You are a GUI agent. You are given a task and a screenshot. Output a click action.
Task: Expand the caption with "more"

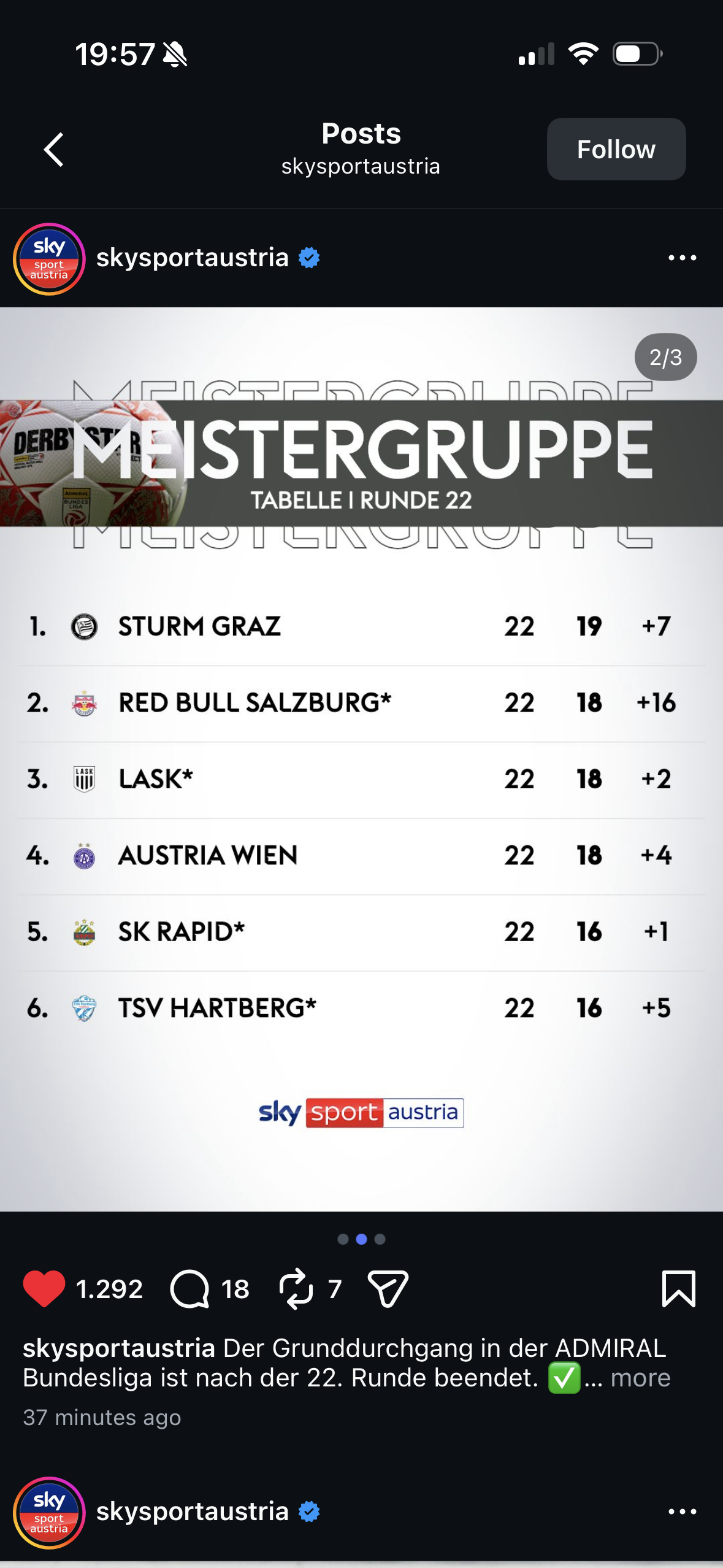[x=640, y=1378]
